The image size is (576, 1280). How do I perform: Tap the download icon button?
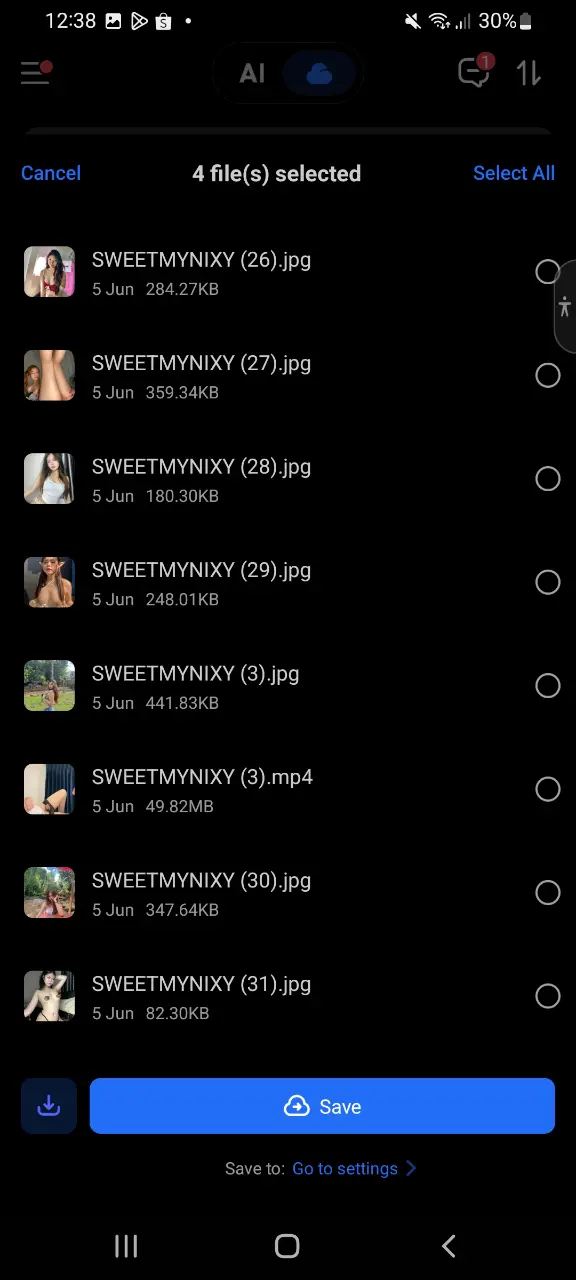[49, 1106]
